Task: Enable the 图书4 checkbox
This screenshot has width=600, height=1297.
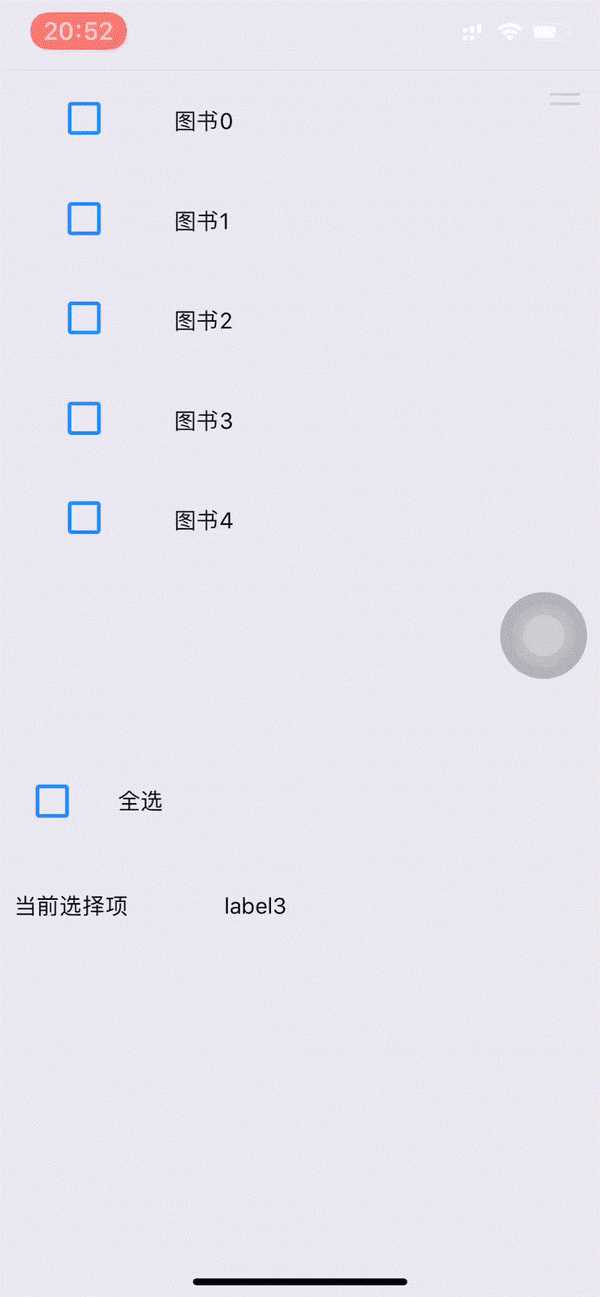Action: [84, 518]
